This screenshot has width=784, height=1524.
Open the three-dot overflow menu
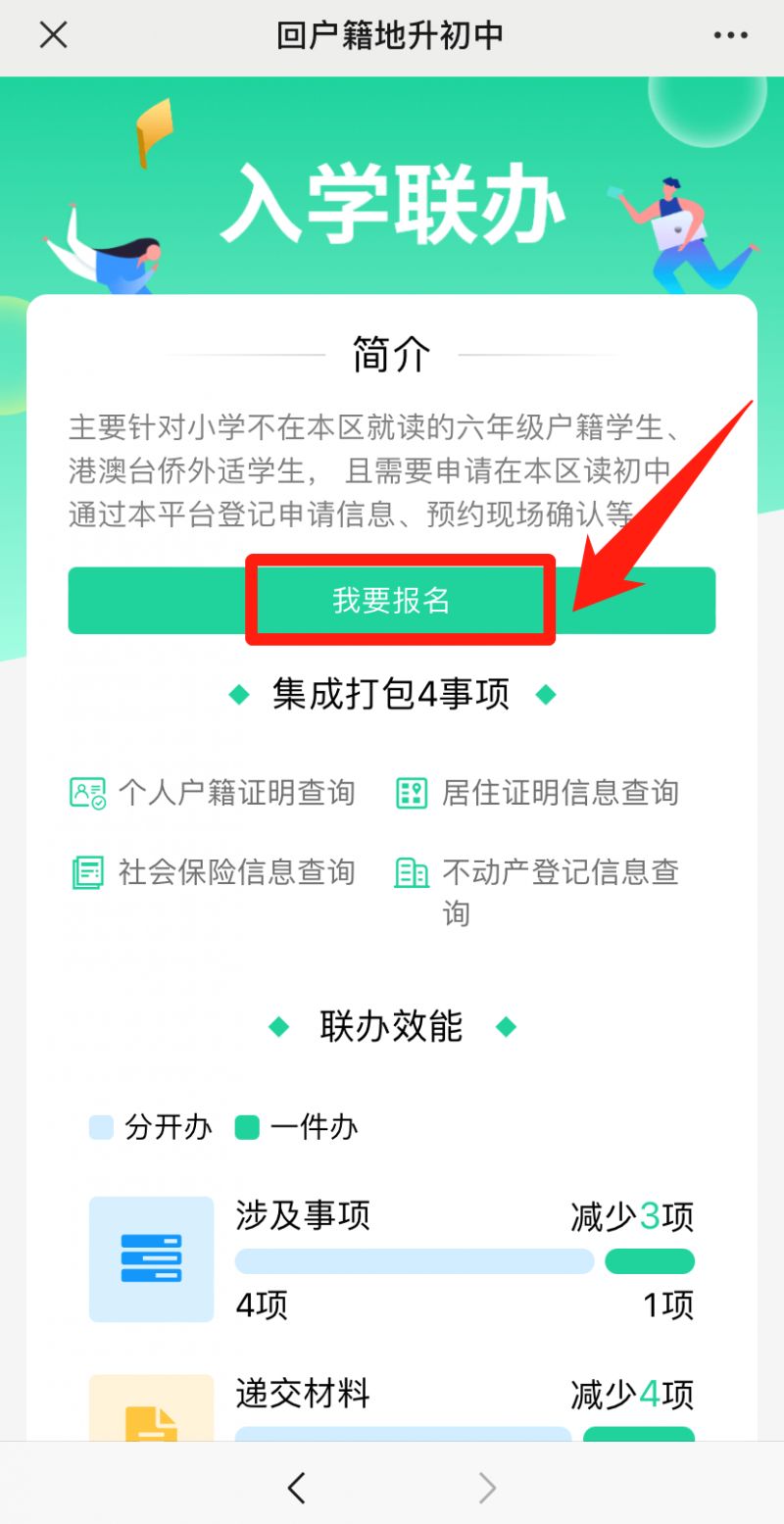click(x=730, y=36)
